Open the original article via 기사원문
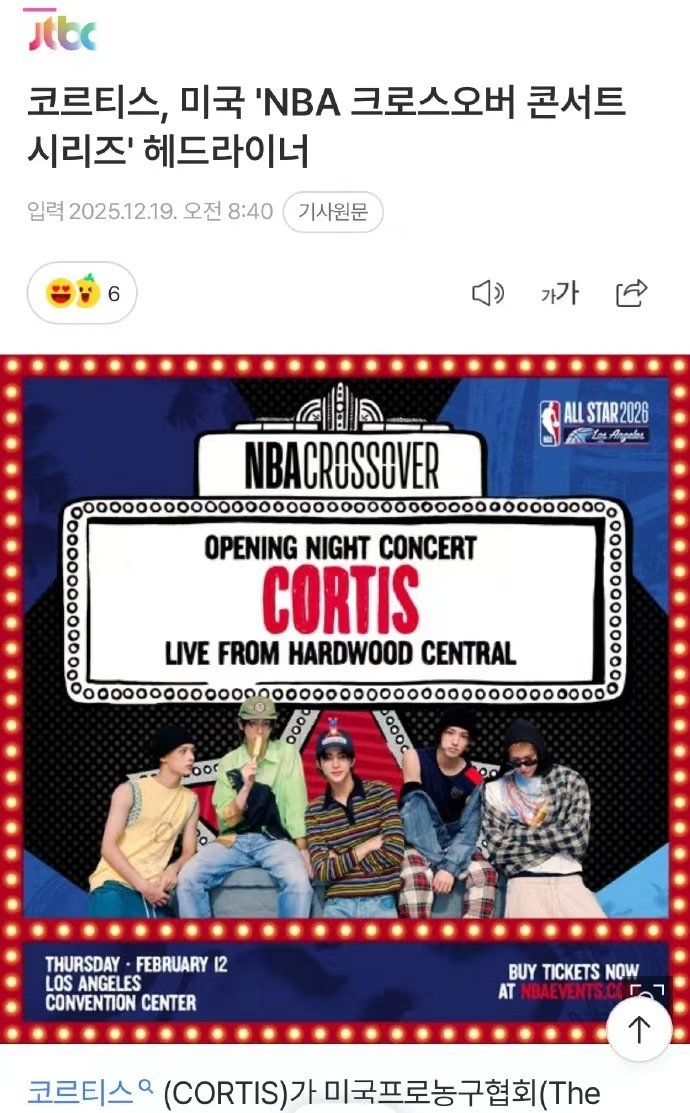Image resolution: width=690 pixels, height=1113 pixels. tap(332, 212)
